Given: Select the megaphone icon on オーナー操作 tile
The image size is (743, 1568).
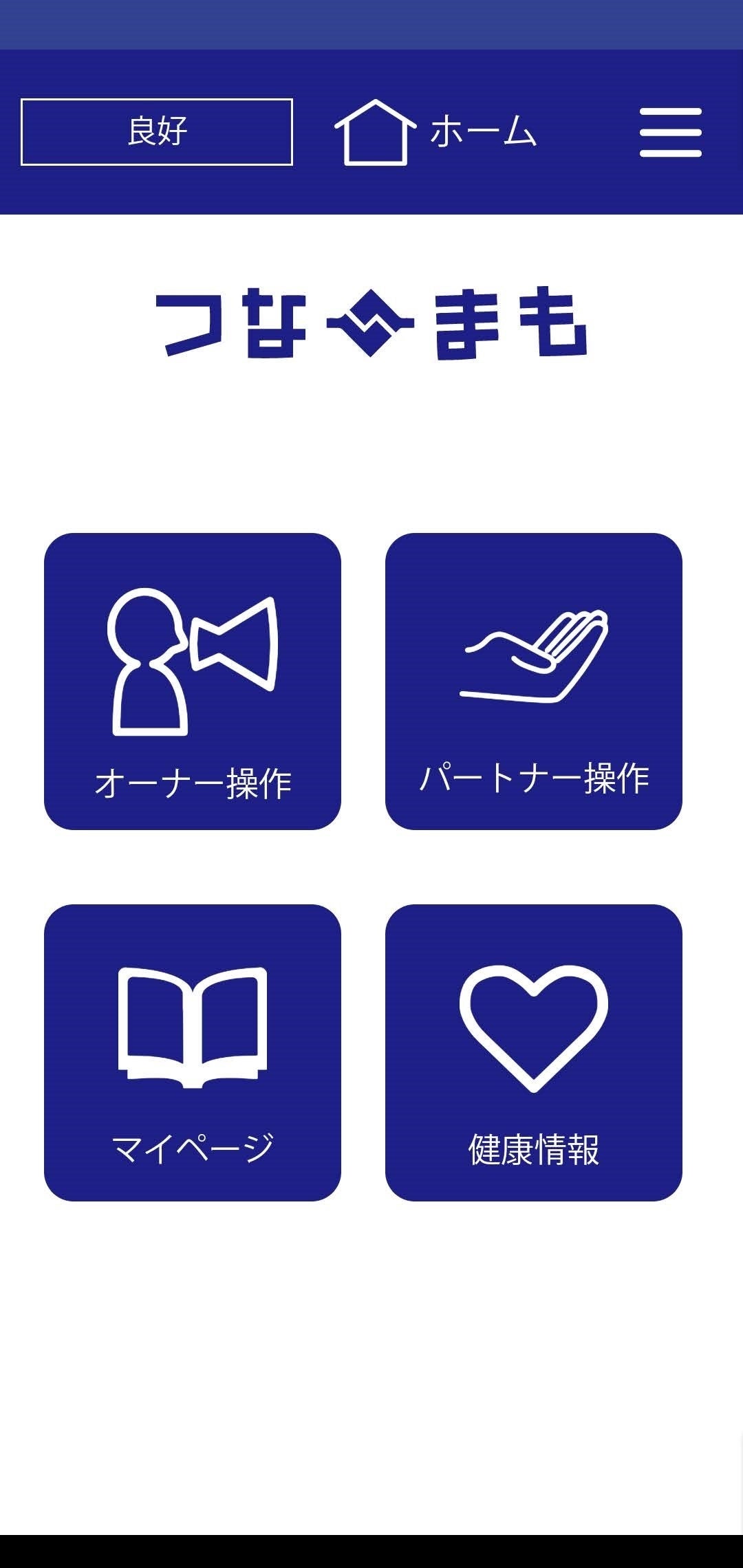Looking at the screenshot, I should 193,660.
